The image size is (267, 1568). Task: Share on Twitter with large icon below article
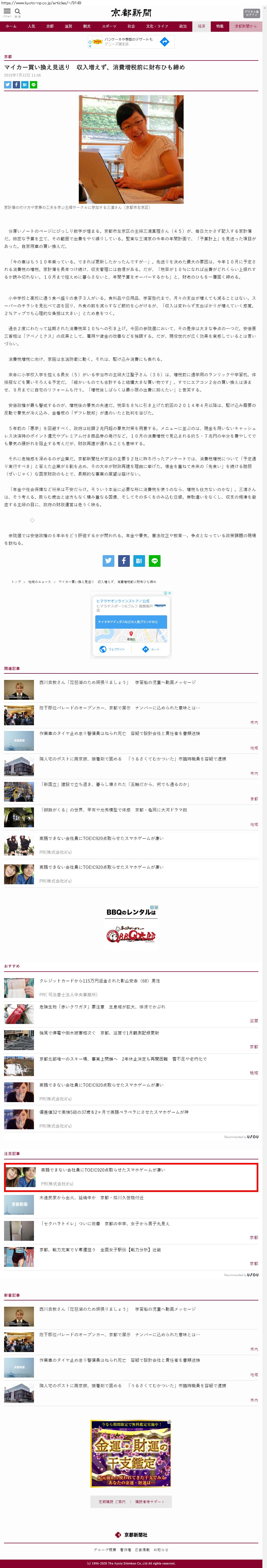[x=108, y=561]
